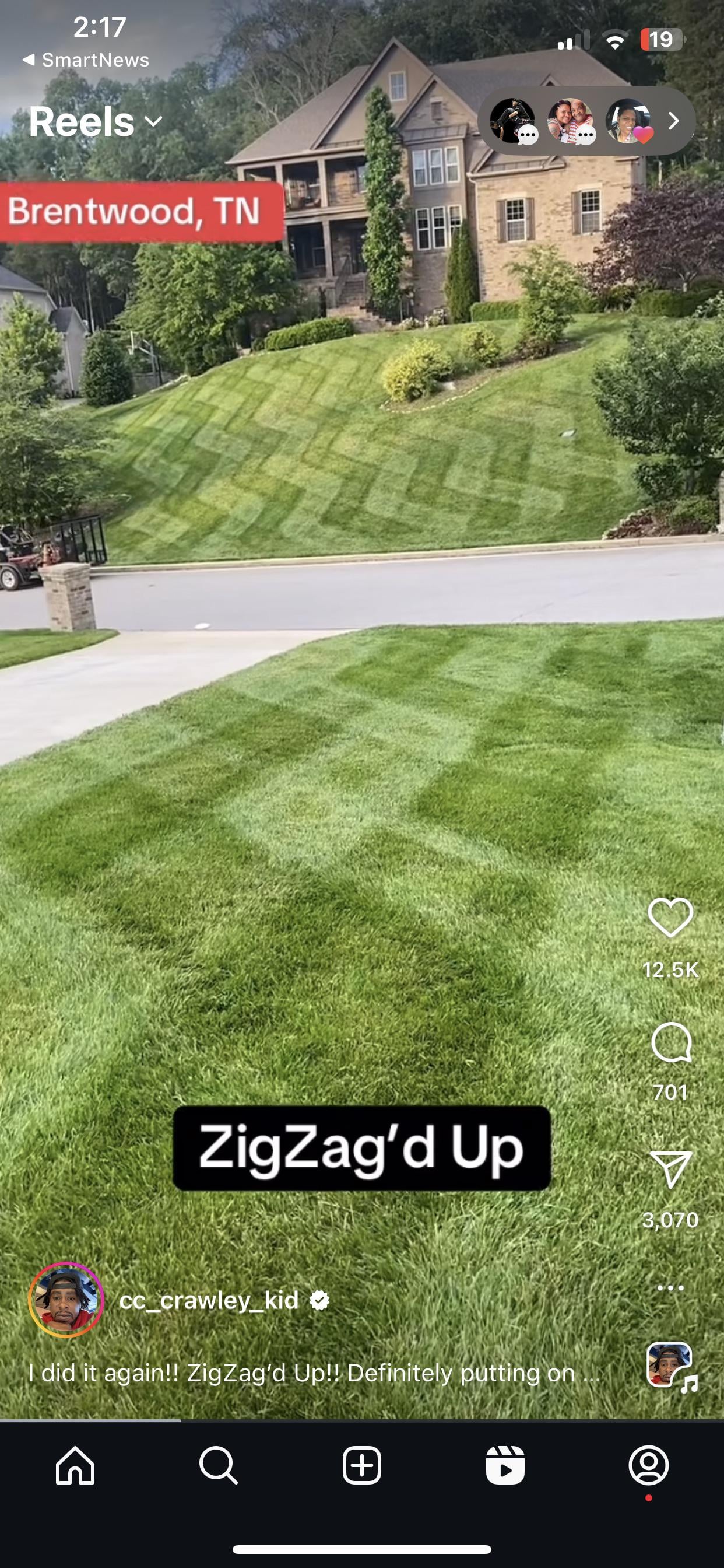Image resolution: width=724 pixels, height=1568 pixels.
Task: Open the Reels dropdown menu
Action: pos(96,122)
